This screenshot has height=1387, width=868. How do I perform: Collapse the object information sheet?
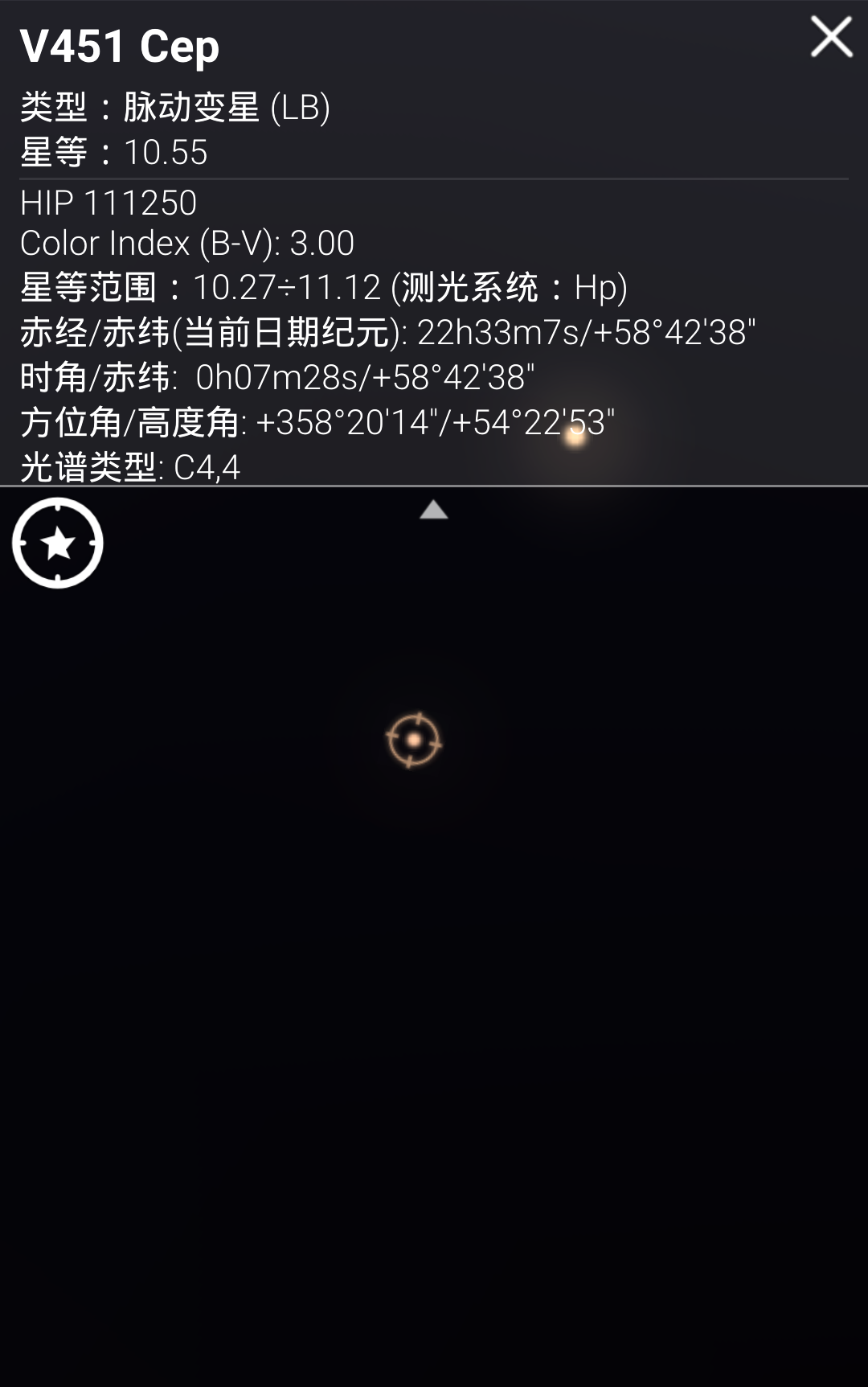click(x=831, y=38)
